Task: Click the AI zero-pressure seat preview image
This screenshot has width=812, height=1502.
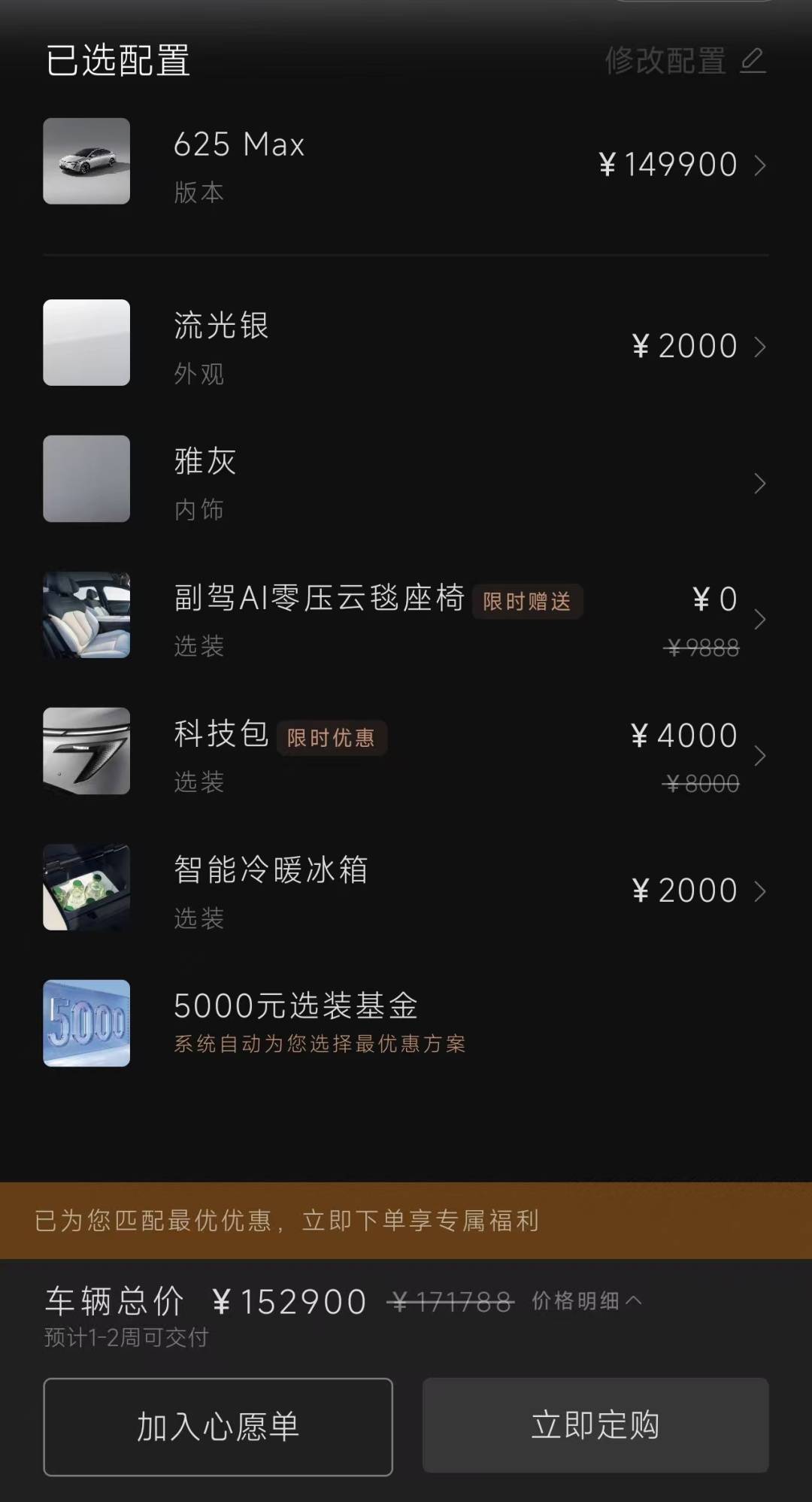Action: pos(86,615)
